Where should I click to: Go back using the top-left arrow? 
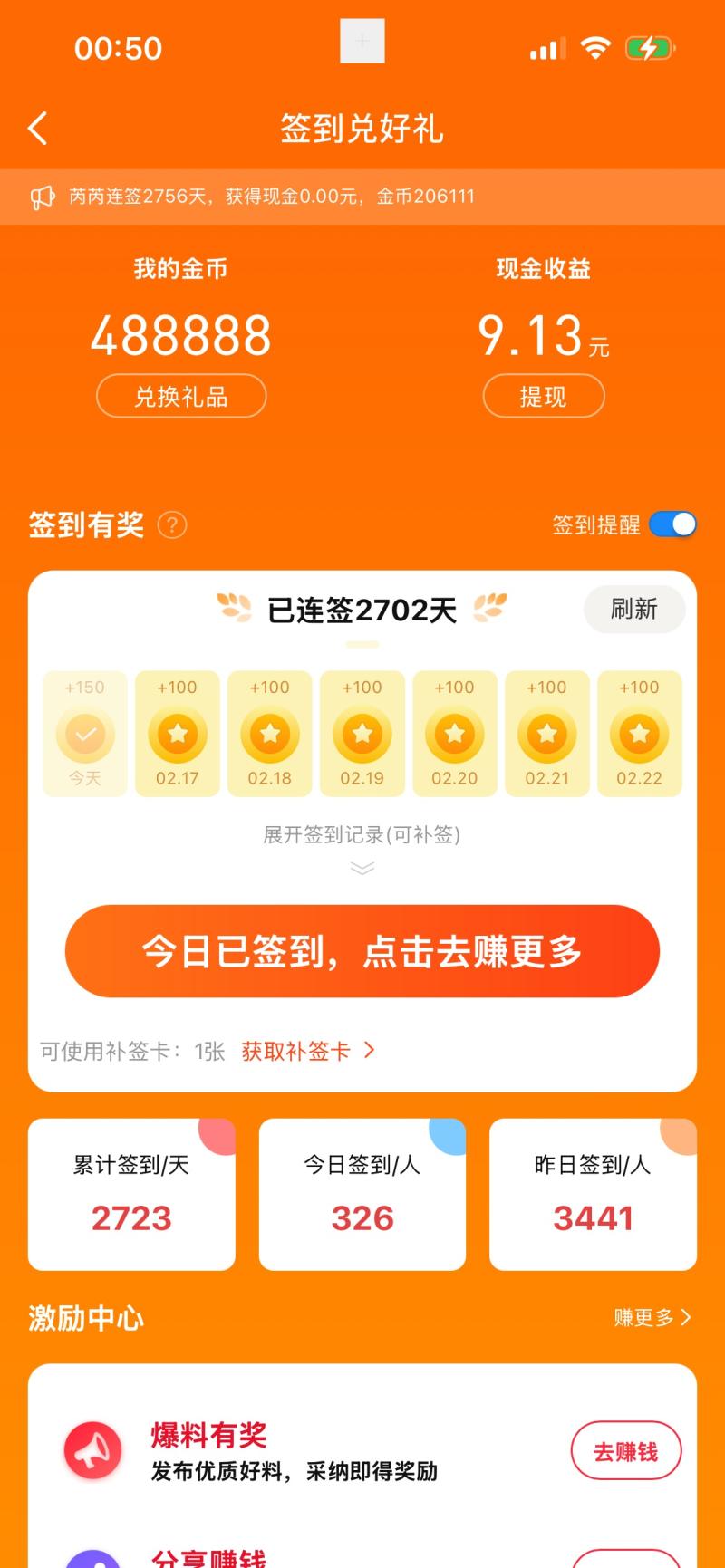point(38,129)
